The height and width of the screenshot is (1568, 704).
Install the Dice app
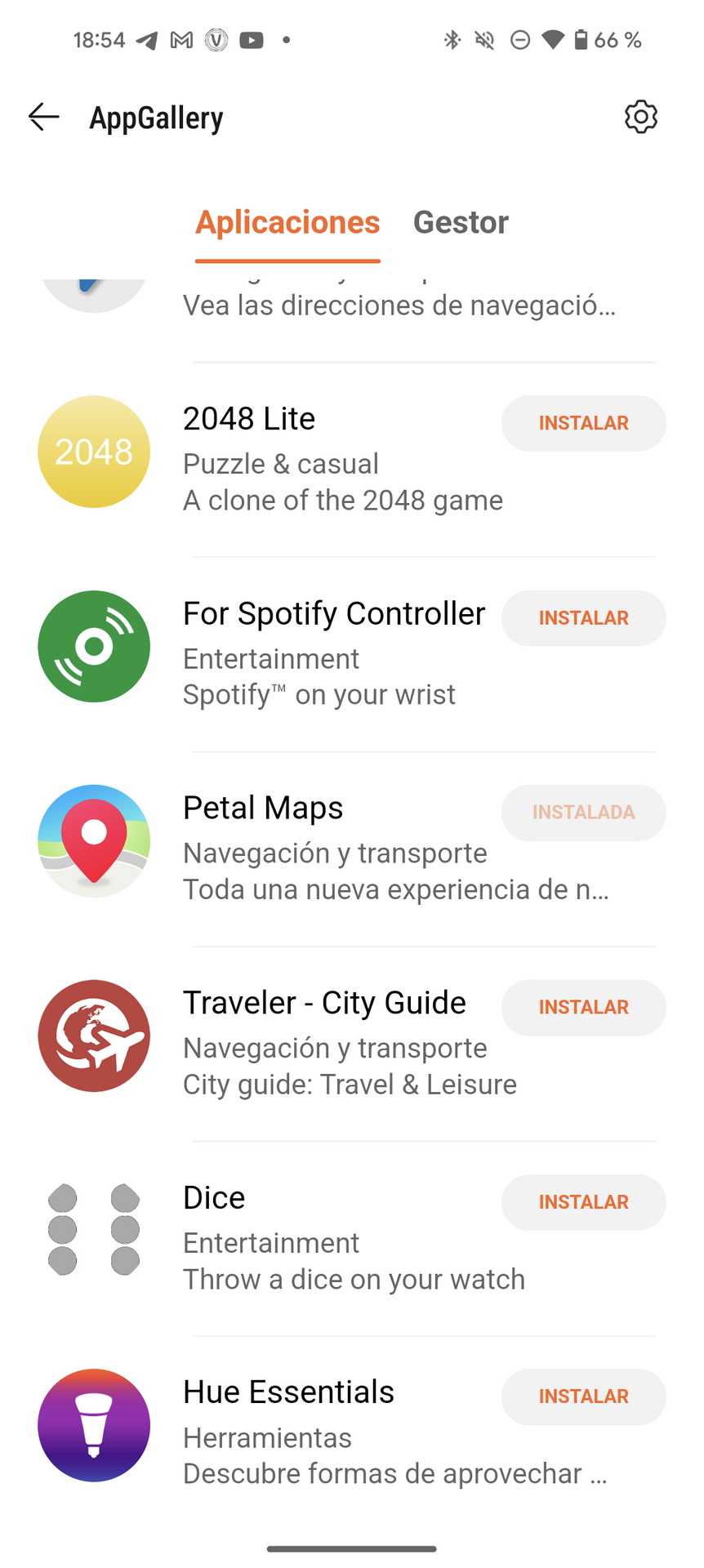(584, 1202)
